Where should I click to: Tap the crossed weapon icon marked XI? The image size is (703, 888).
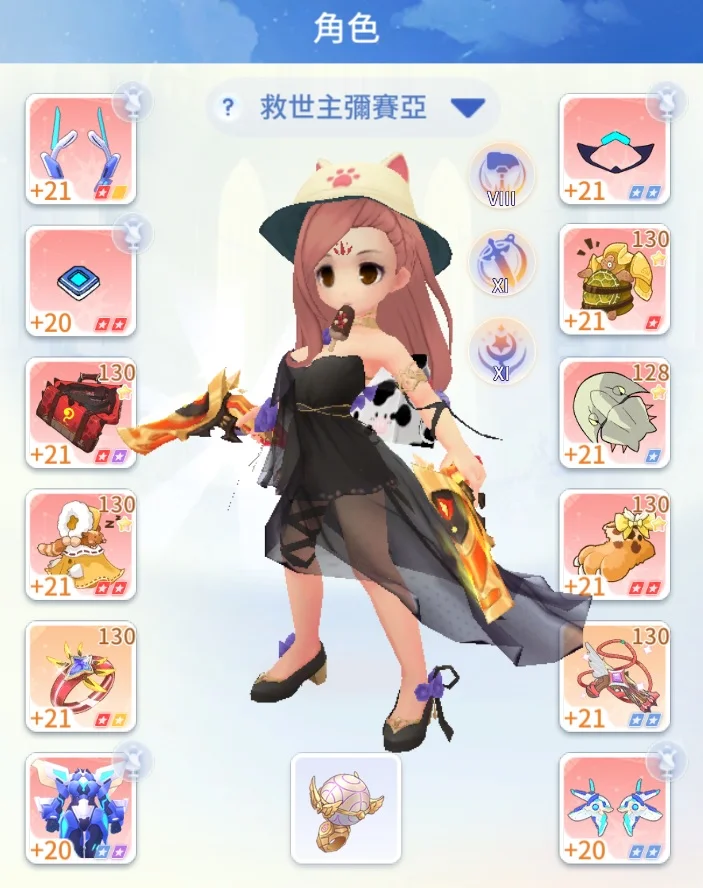[x=502, y=263]
